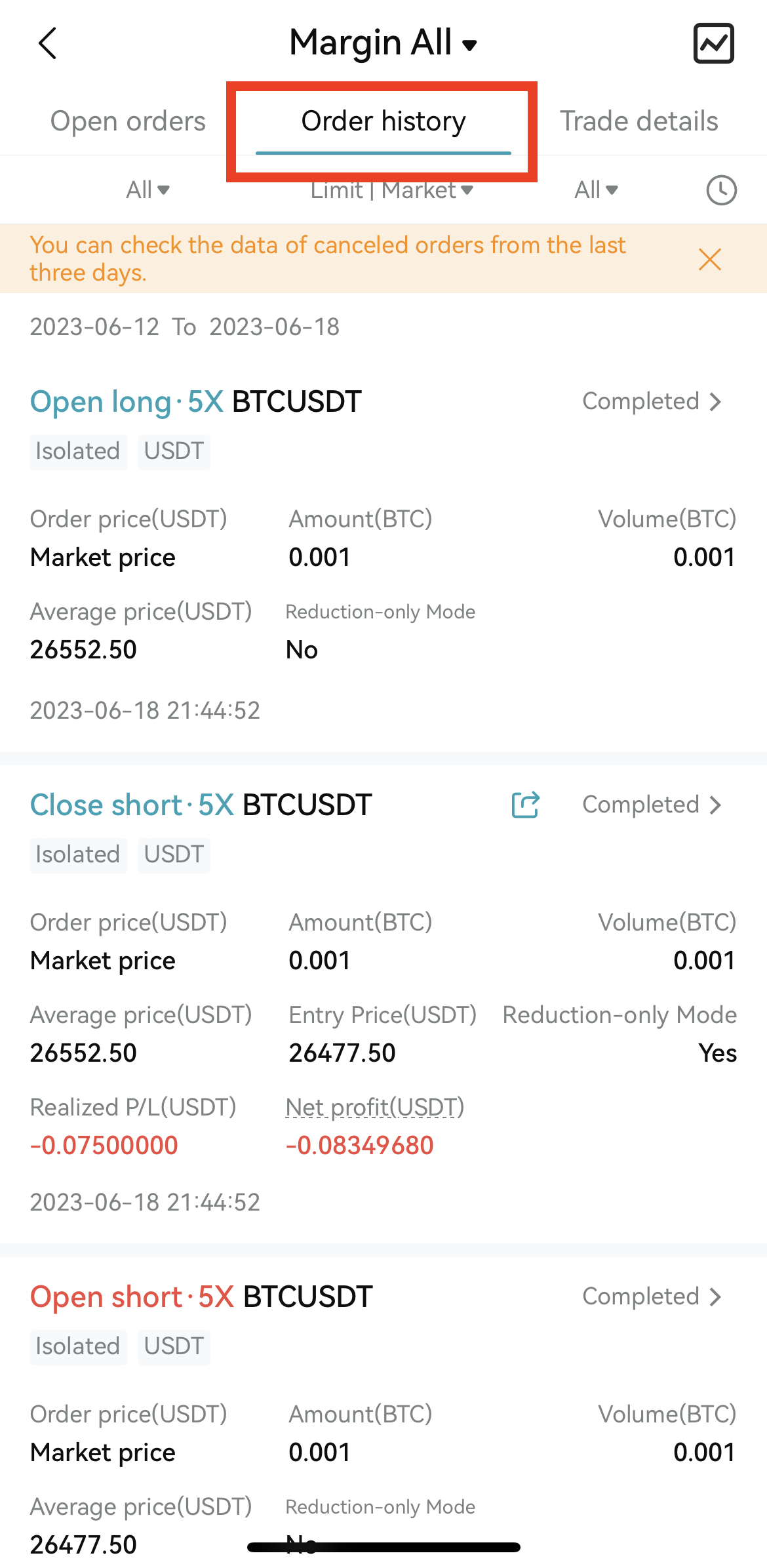Switch to the Open orders tab

128,121
